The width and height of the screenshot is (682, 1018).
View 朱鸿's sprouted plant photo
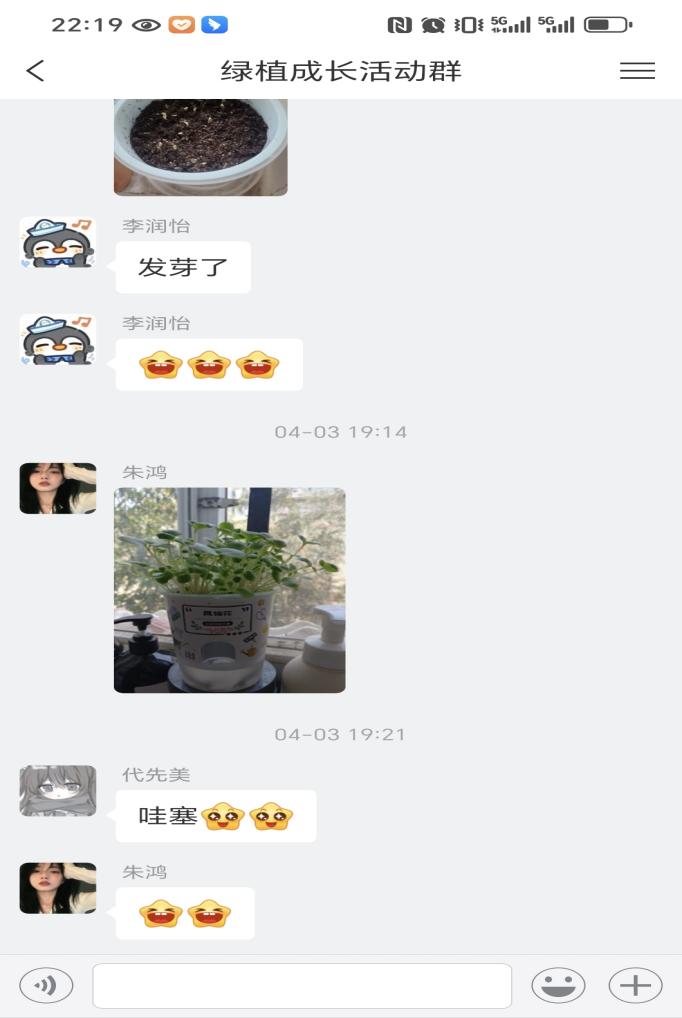click(229, 590)
